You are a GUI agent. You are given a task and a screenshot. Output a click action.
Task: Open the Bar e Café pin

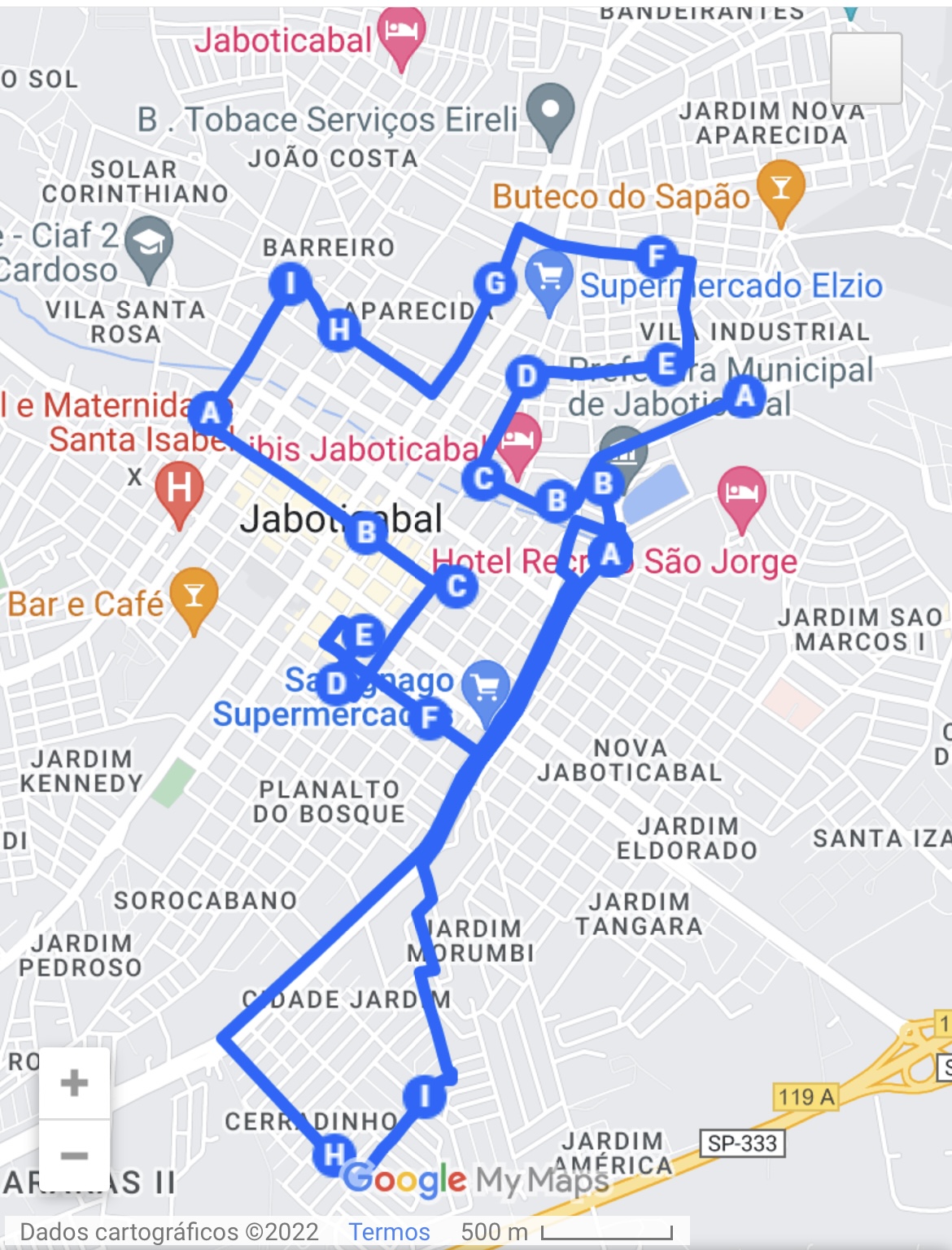coord(194,597)
